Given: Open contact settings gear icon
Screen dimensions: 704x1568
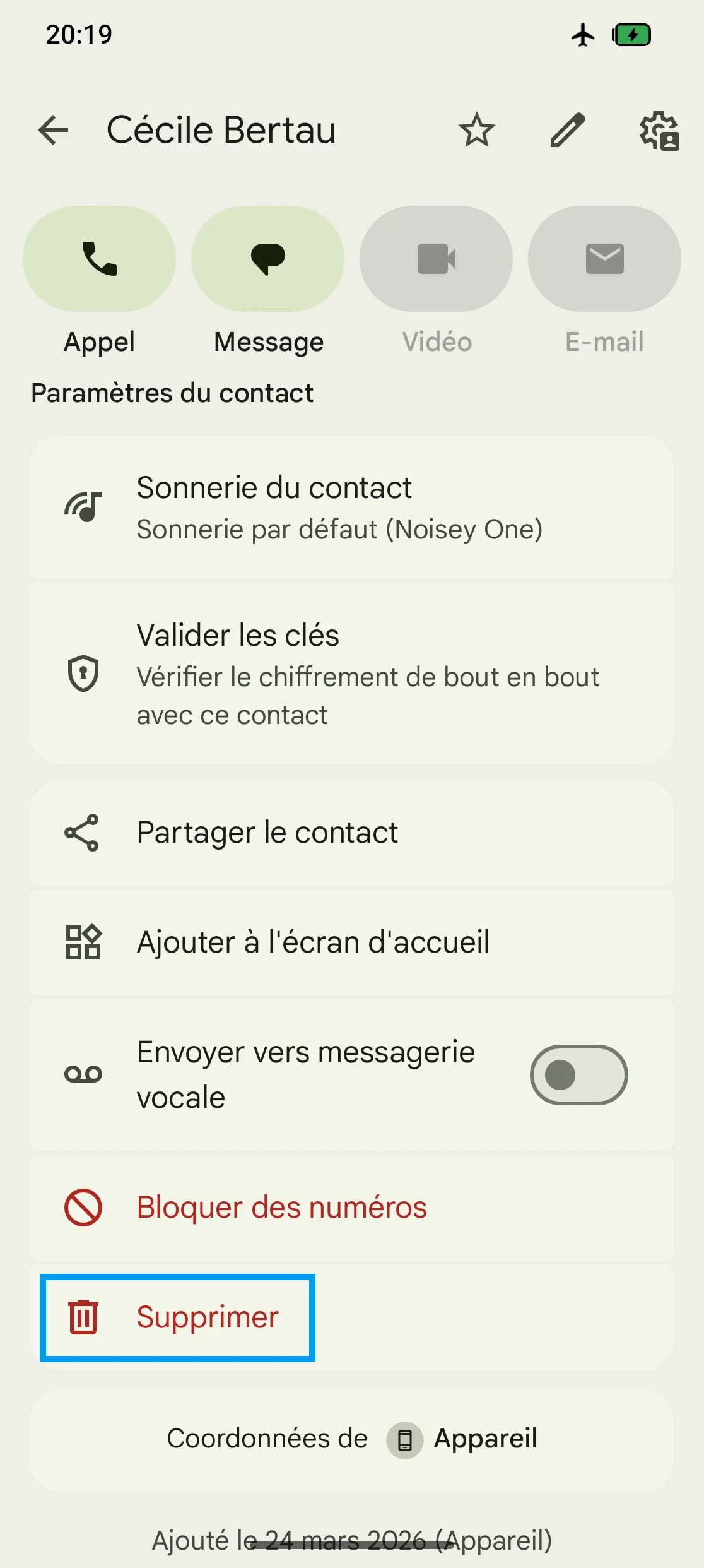Looking at the screenshot, I should click(x=659, y=131).
